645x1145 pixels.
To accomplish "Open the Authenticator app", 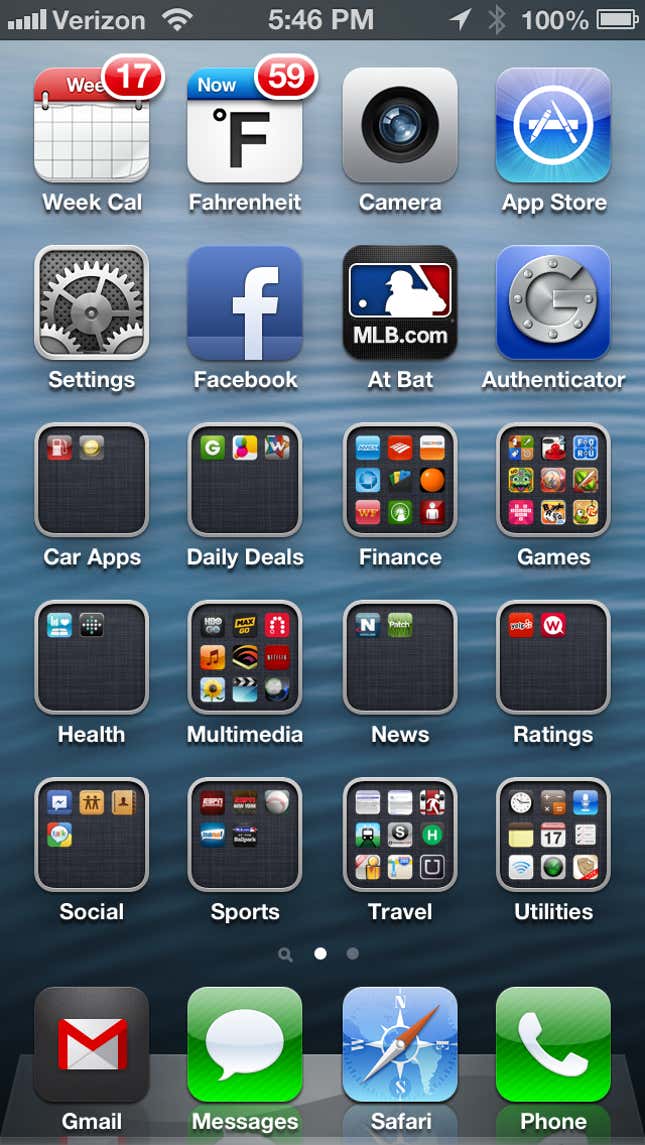I will pos(553,302).
